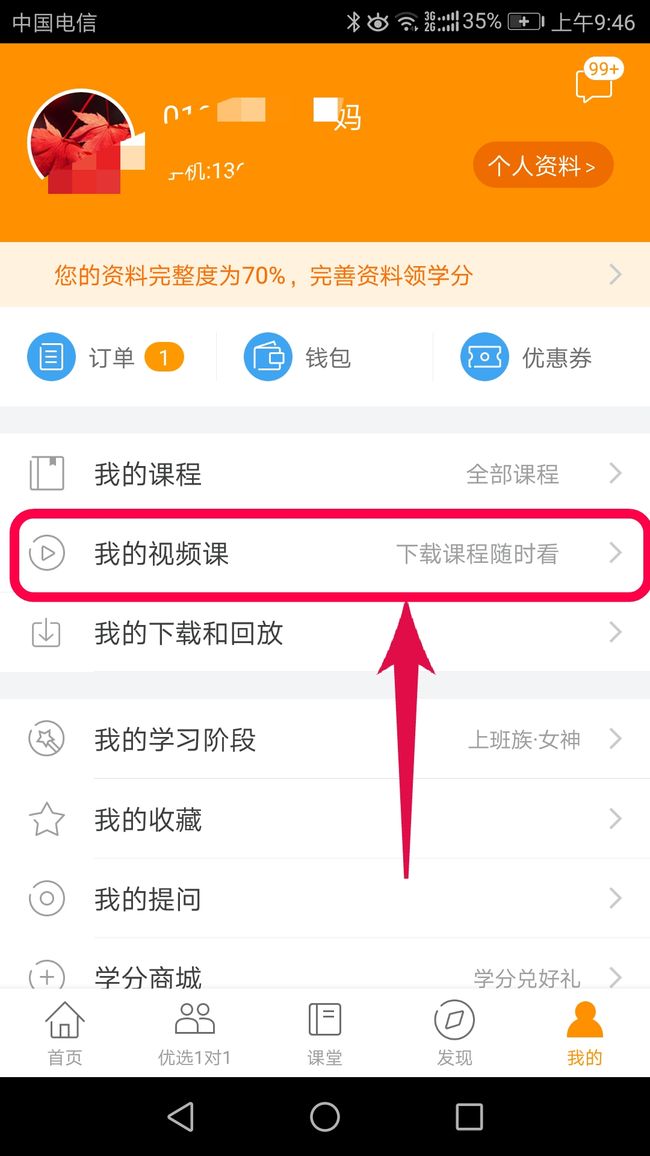
Task: Tap the system back button
Action: pyautogui.click(x=181, y=1116)
